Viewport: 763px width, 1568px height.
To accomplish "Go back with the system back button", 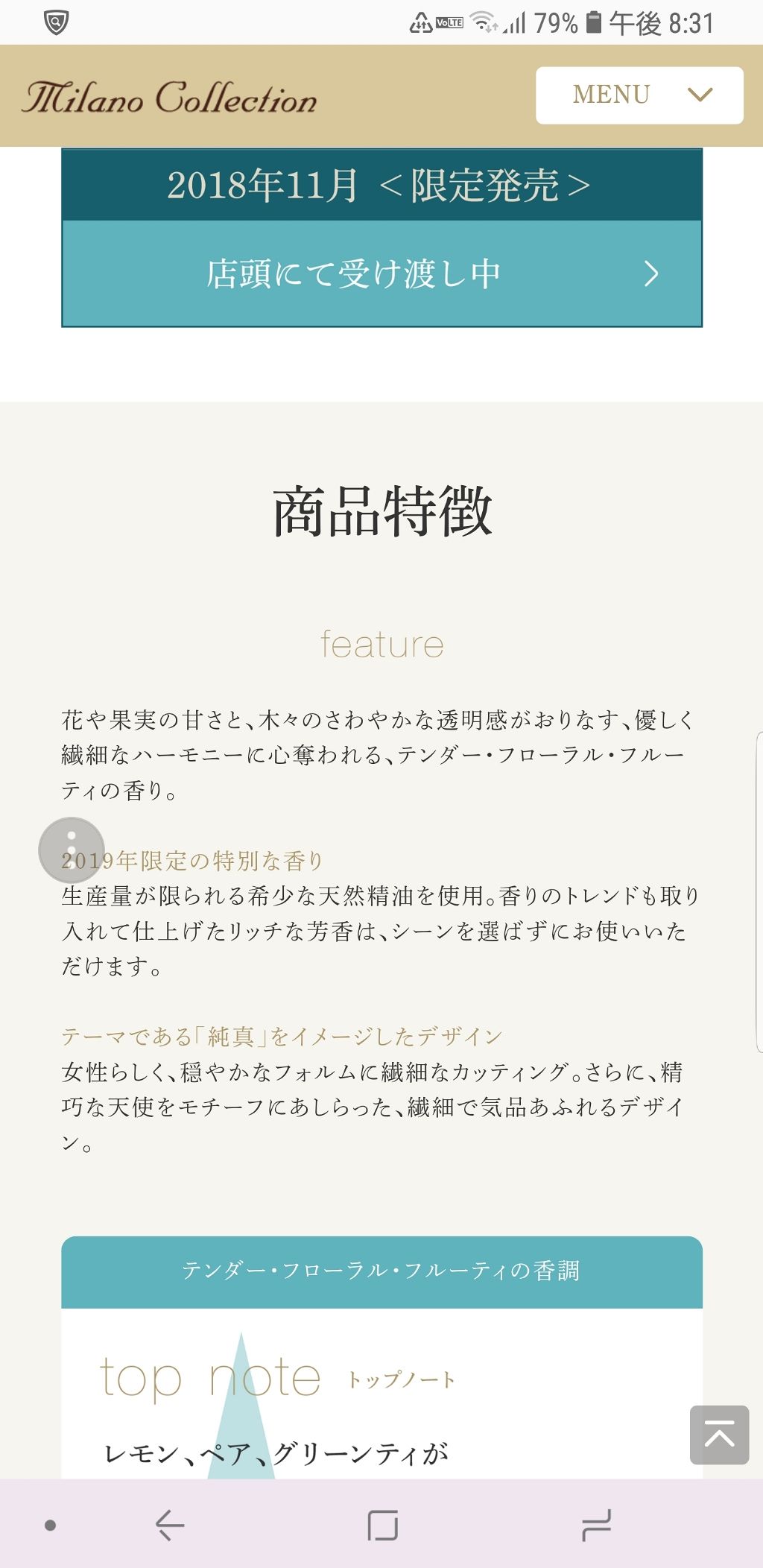I will 170,1525.
